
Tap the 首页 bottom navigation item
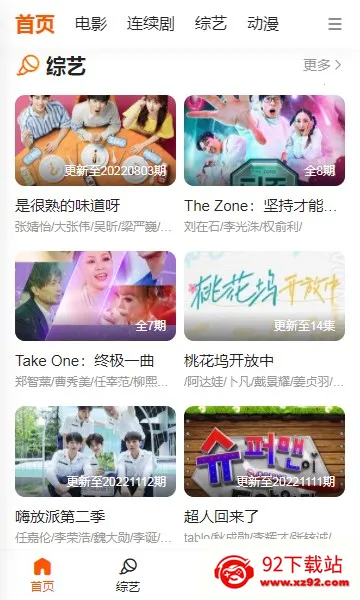[42, 575]
